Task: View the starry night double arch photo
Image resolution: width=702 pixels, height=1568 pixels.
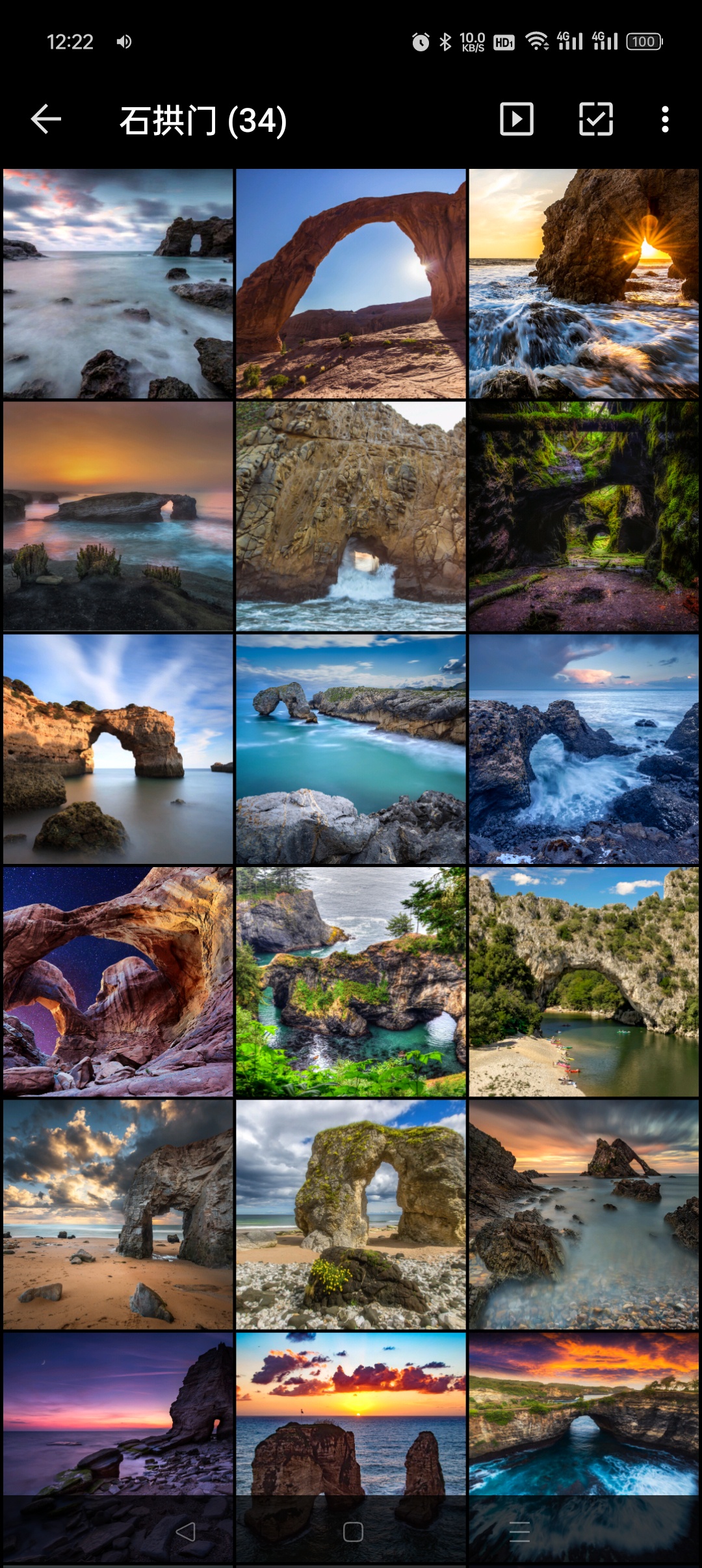Action: point(118,981)
